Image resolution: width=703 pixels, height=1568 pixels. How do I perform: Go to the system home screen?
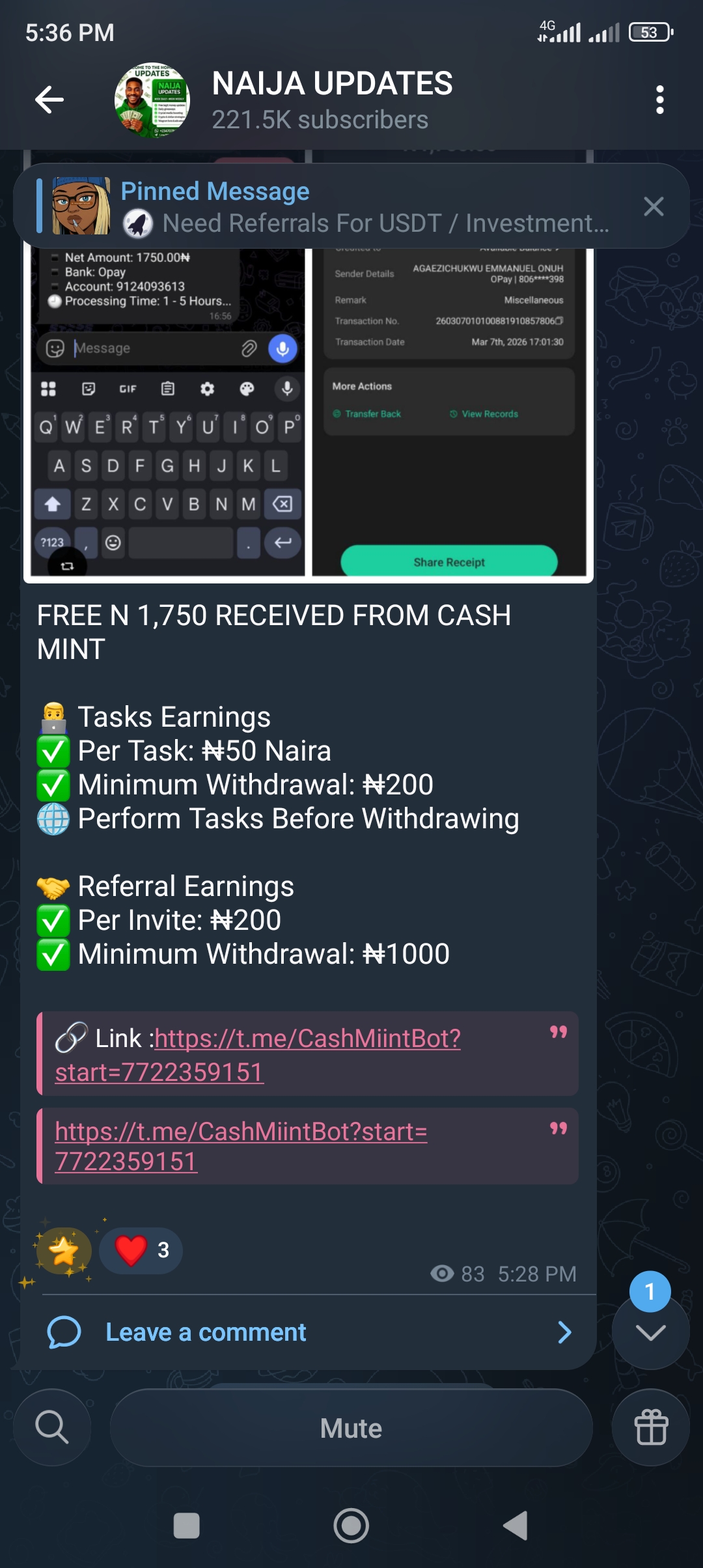[x=351, y=1526]
